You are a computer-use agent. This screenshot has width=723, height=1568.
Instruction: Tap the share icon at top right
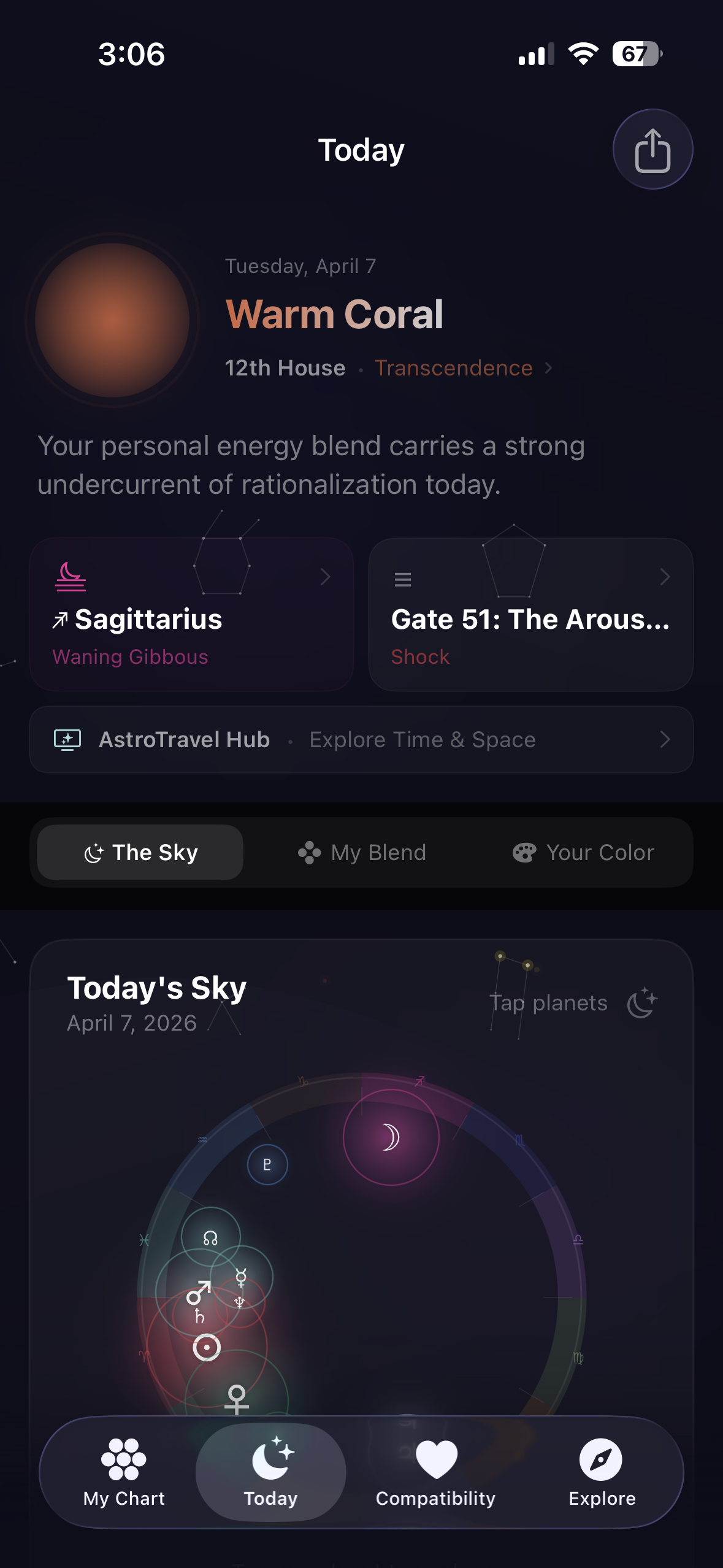652,148
